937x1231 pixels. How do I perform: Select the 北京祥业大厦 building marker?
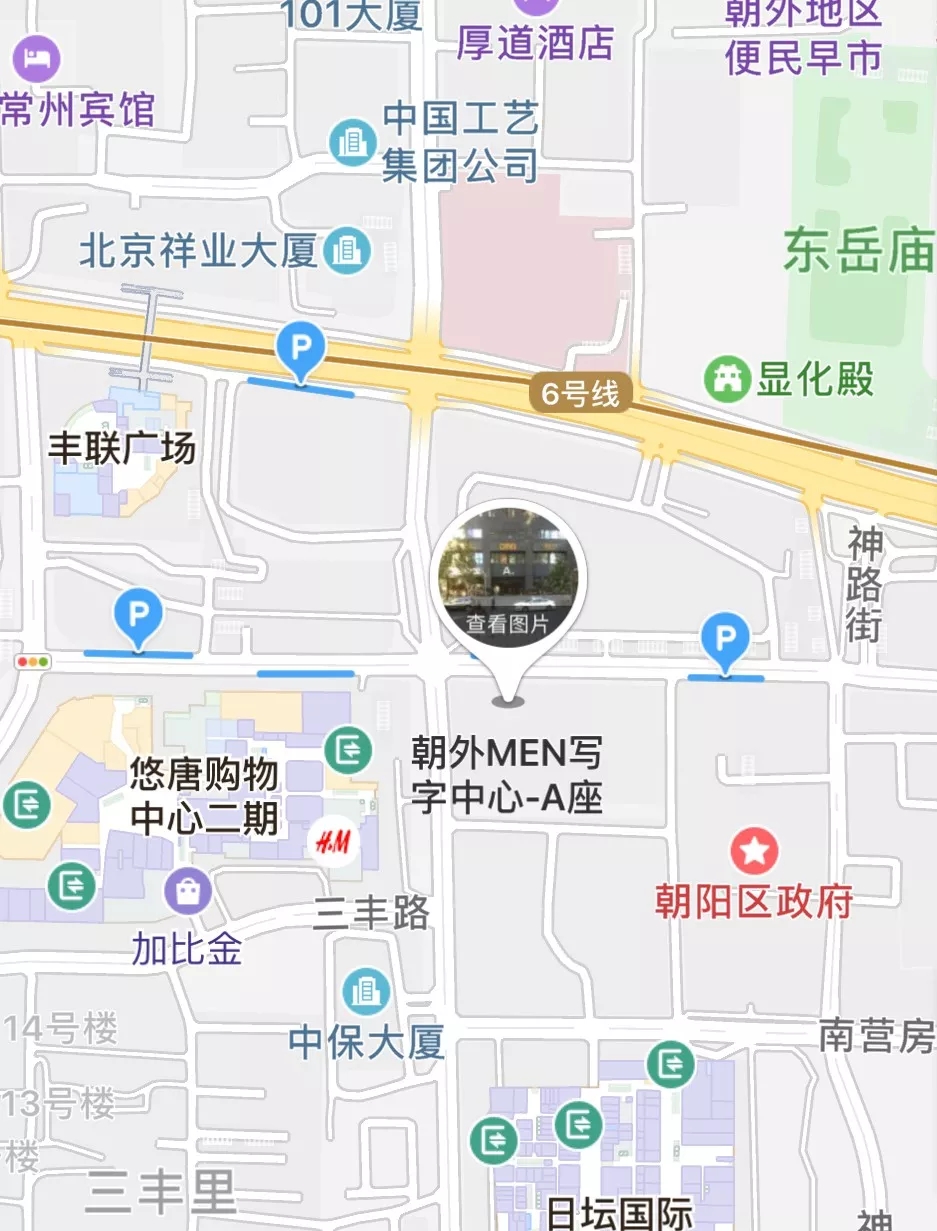point(347,249)
